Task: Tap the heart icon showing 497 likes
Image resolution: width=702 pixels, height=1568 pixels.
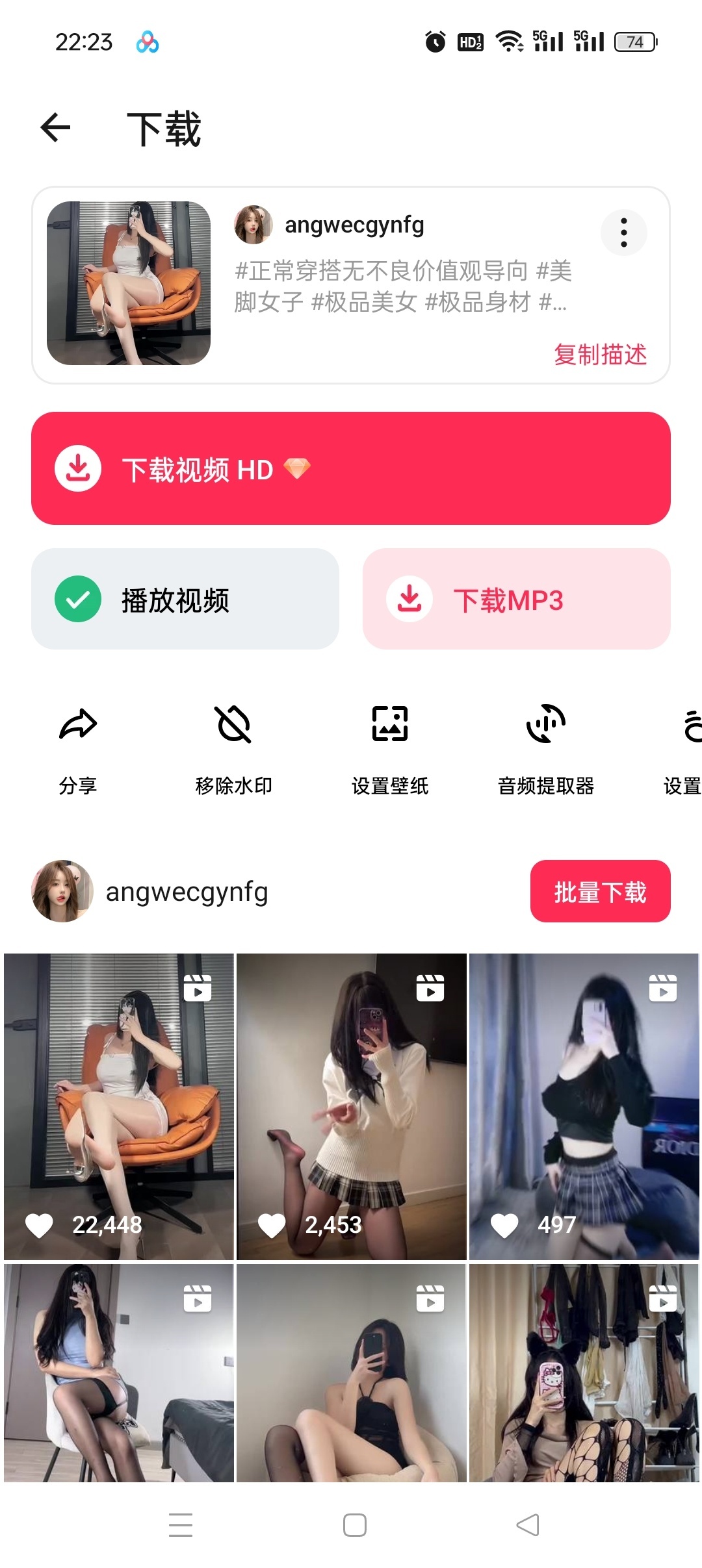Action: pyautogui.click(x=506, y=1225)
